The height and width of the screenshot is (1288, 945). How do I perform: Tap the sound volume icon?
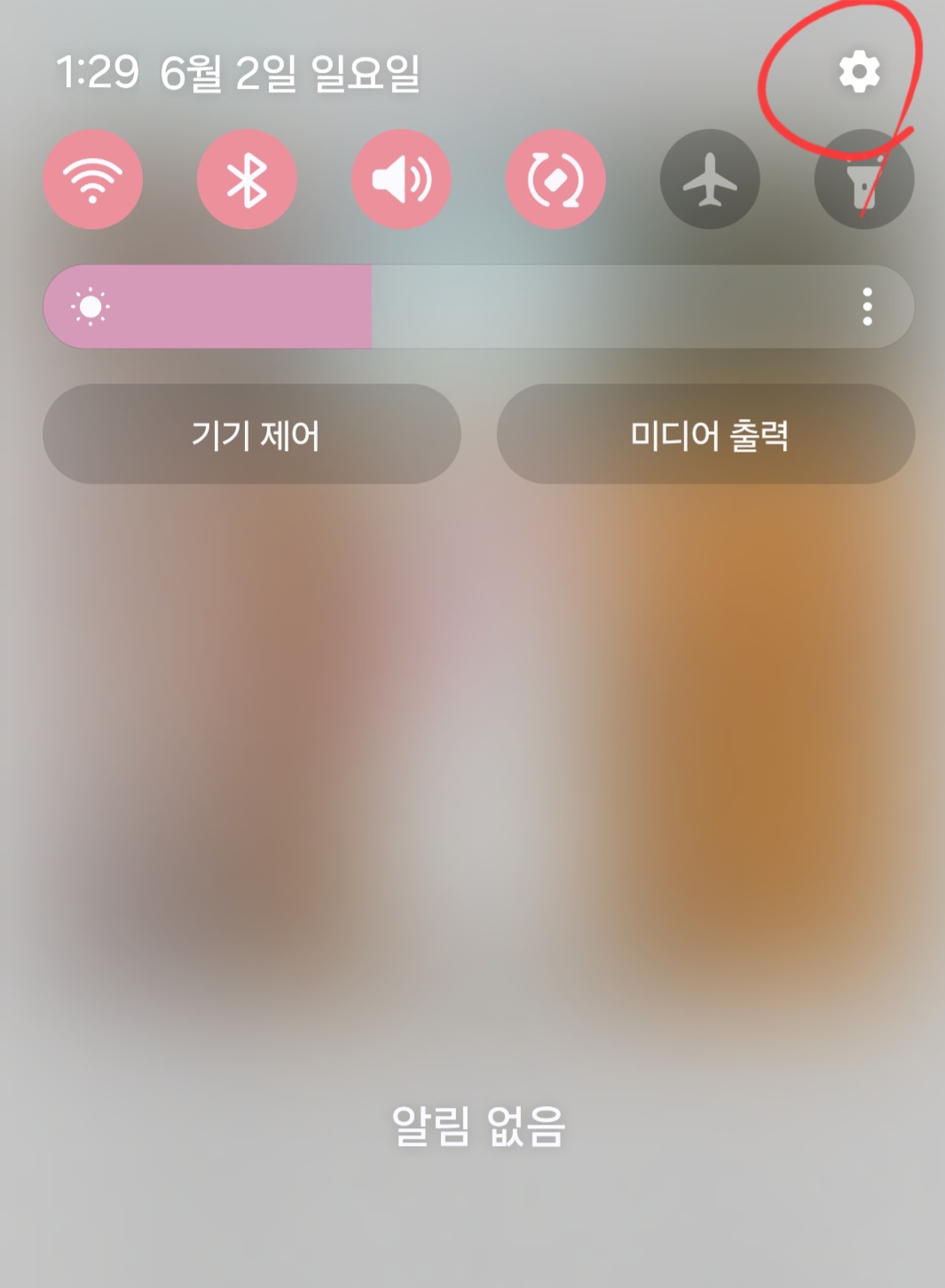(x=401, y=178)
